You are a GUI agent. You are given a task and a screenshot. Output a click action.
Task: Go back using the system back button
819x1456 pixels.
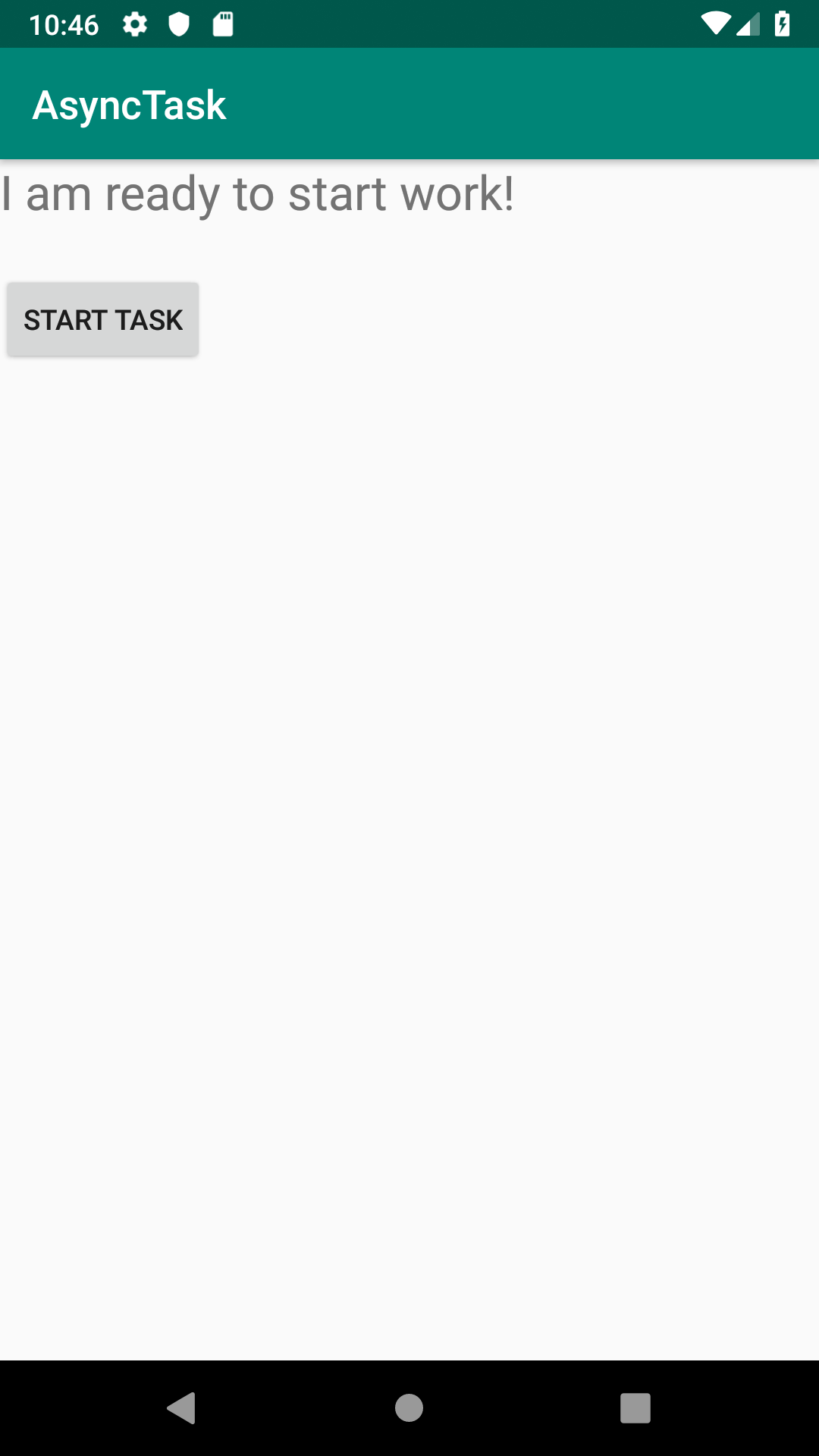coord(182,1408)
